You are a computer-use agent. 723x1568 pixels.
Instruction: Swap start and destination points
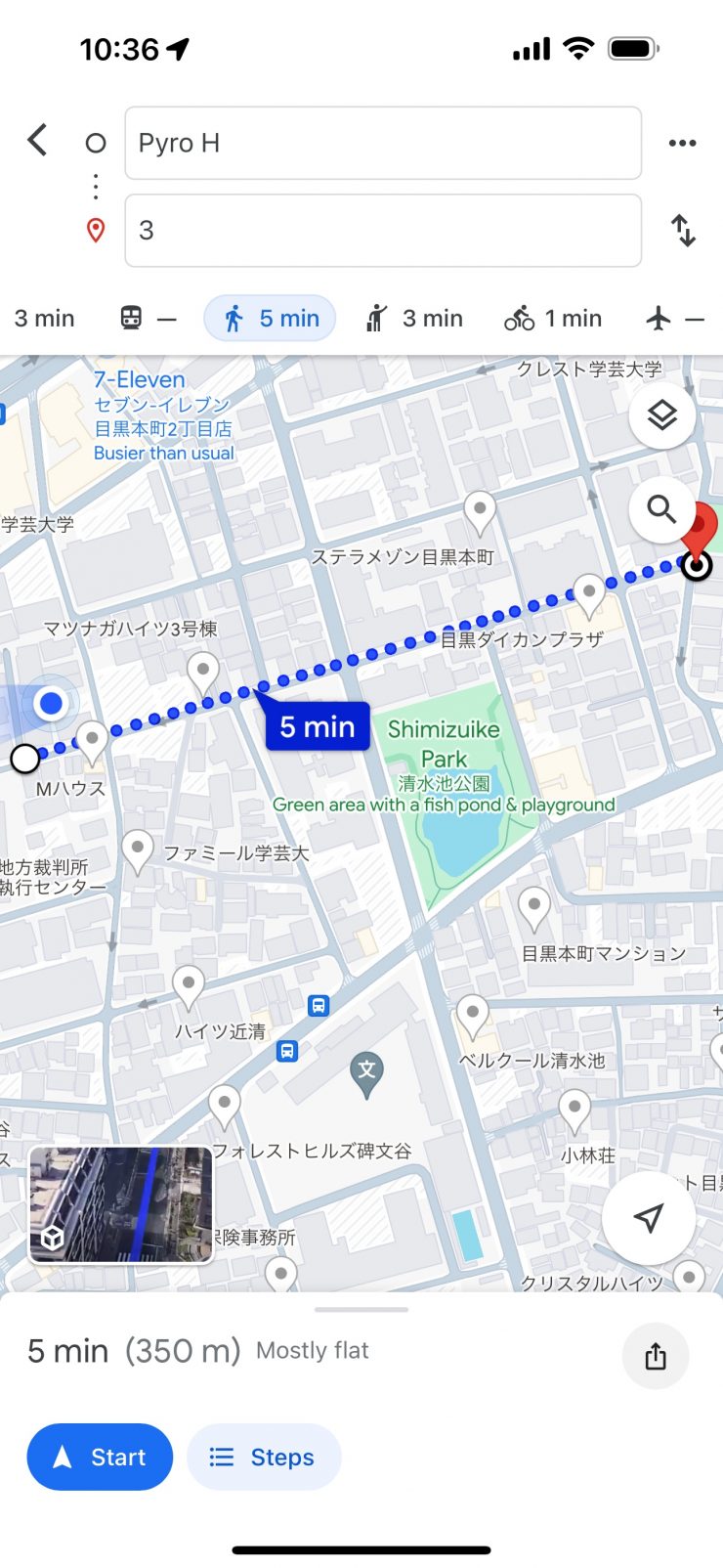click(683, 231)
